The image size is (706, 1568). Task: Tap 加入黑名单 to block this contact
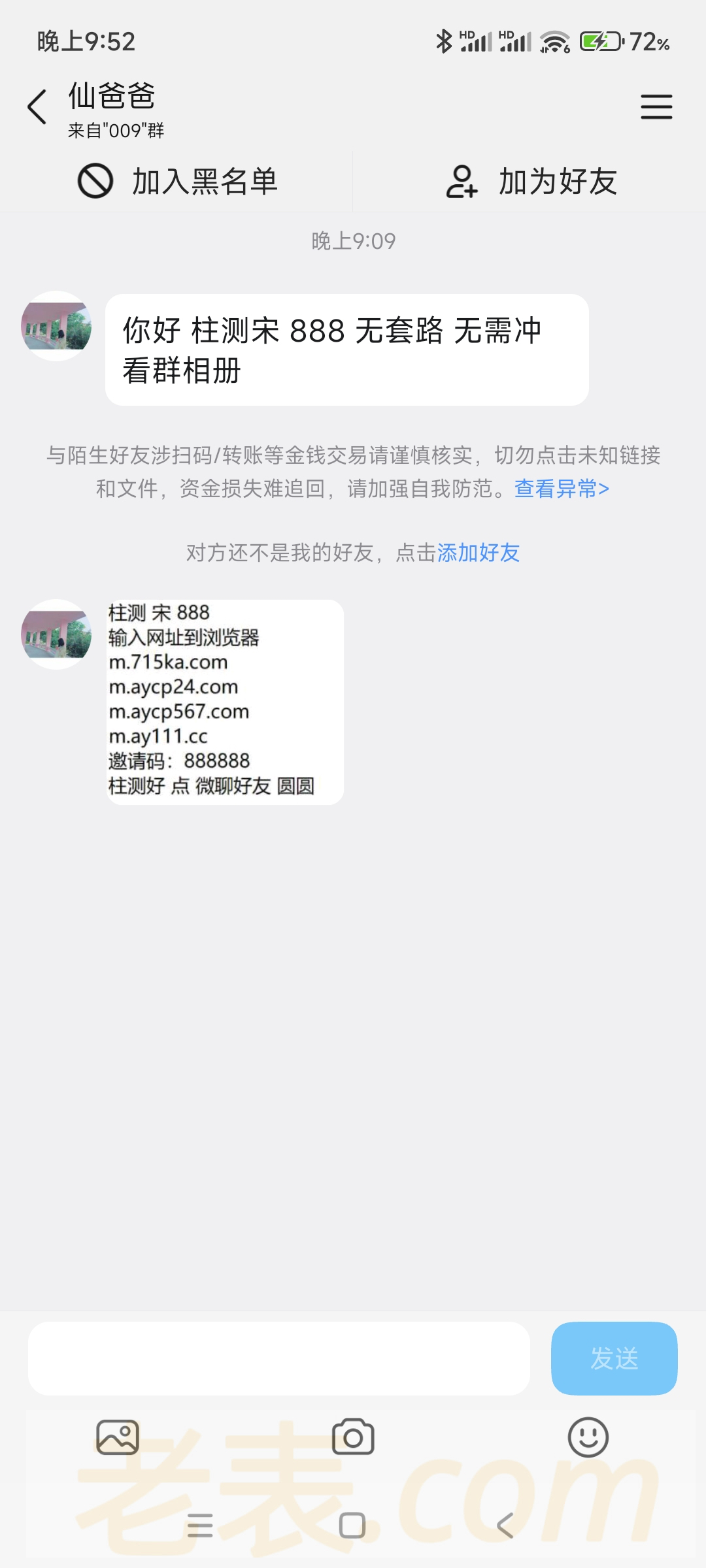pyautogui.click(x=177, y=181)
